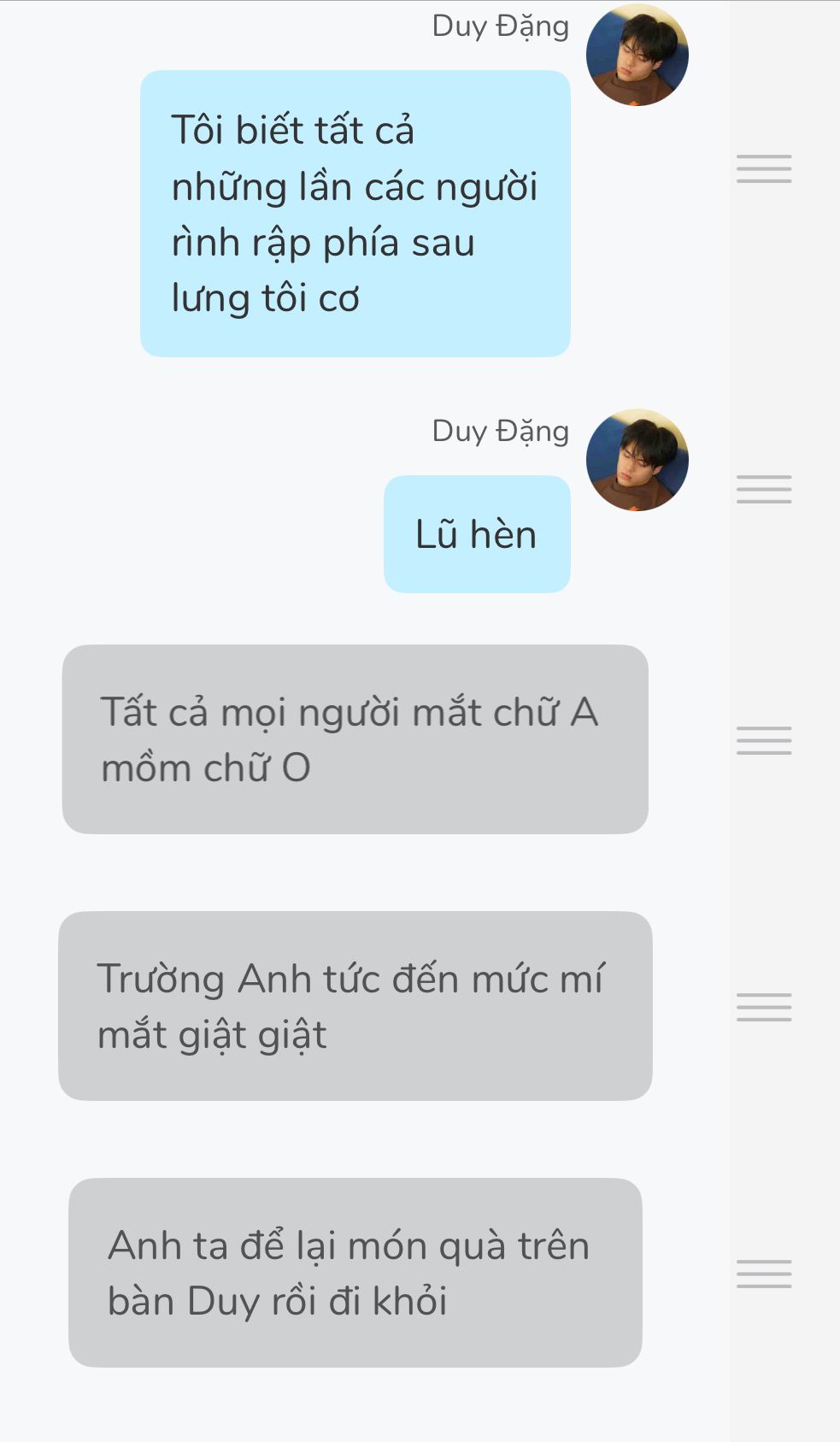Tap the handle beside "Anh ta để lại" narration
Screen dimensions: 840x1442
pos(764,1274)
